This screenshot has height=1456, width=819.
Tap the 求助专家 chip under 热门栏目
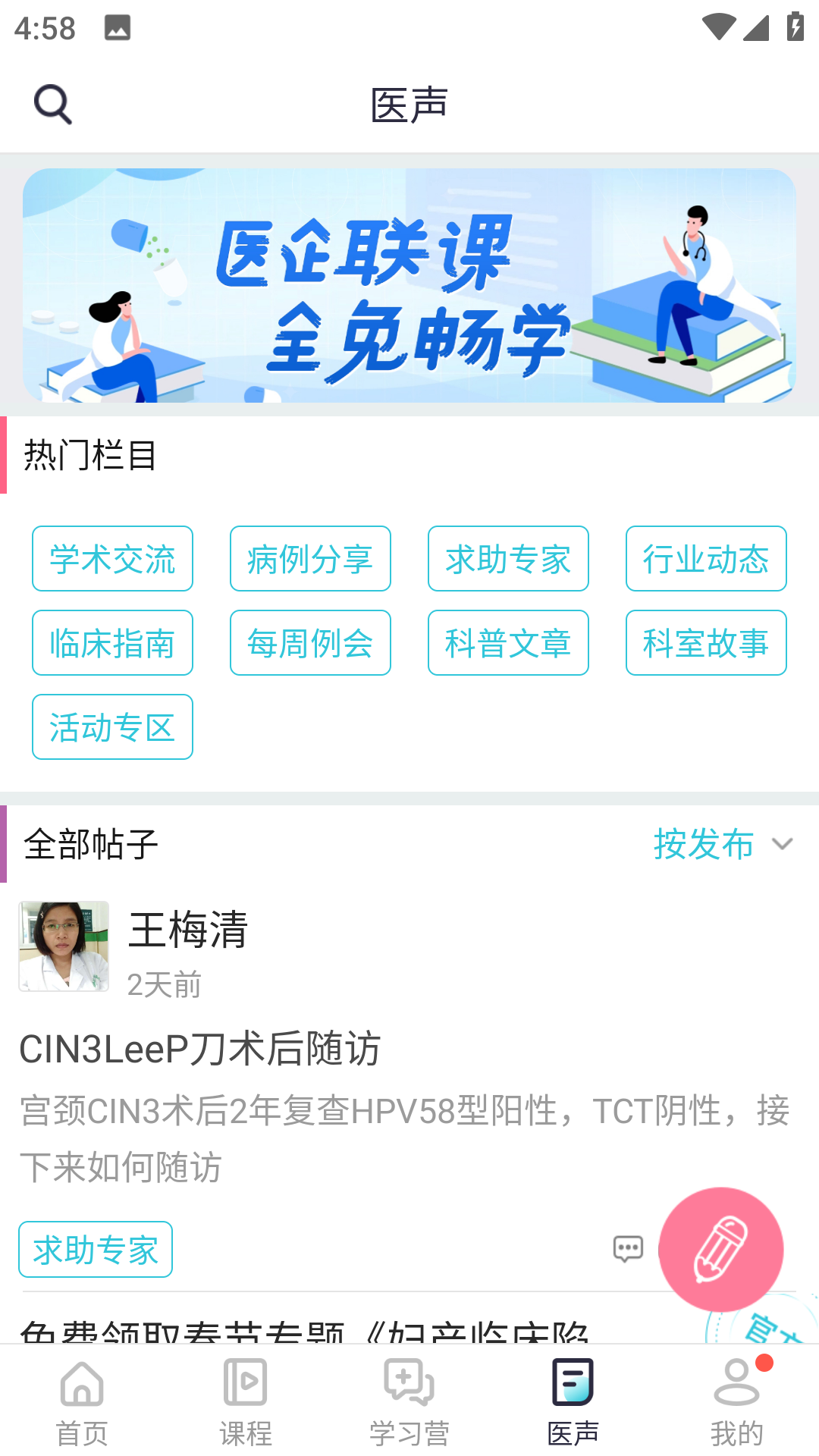tap(508, 559)
